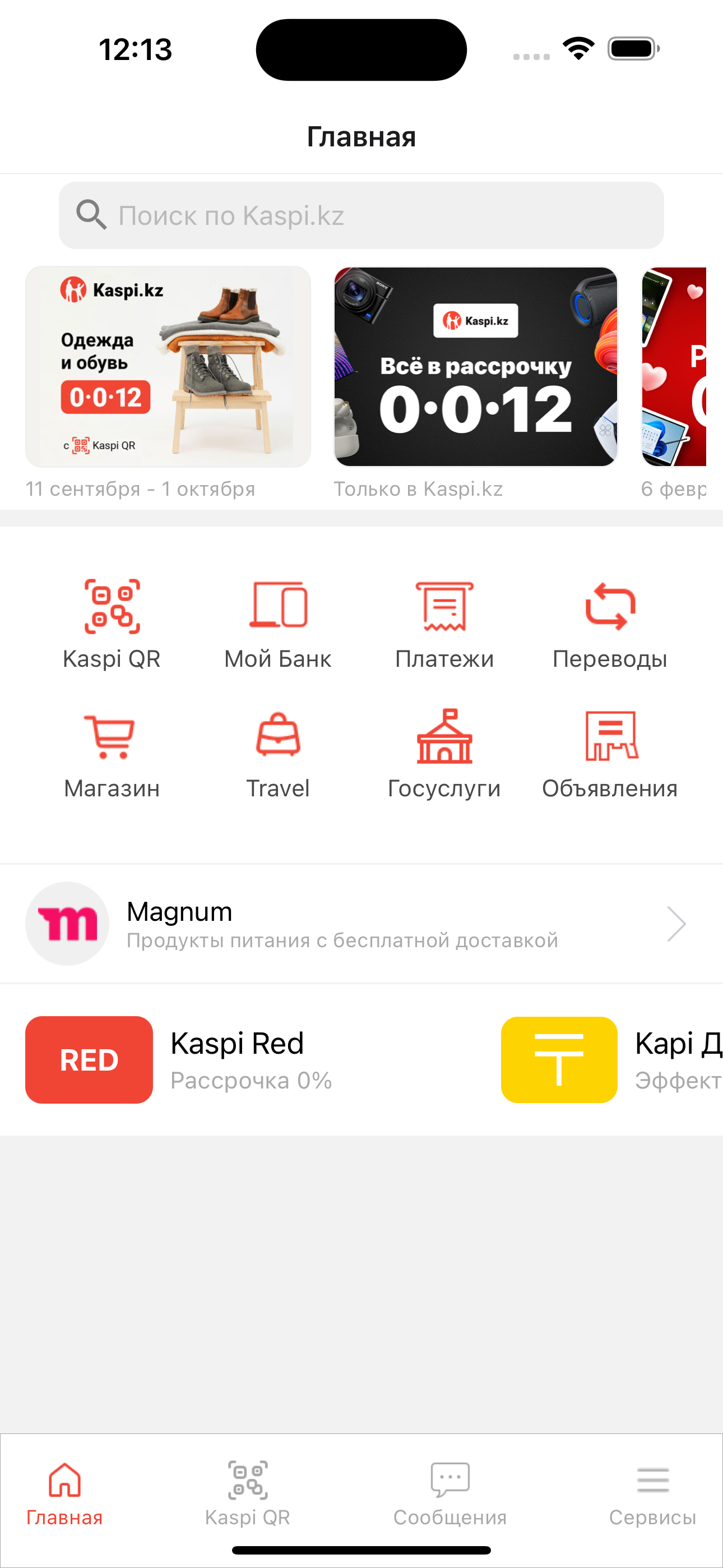Open Госуслуги

click(444, 754)
